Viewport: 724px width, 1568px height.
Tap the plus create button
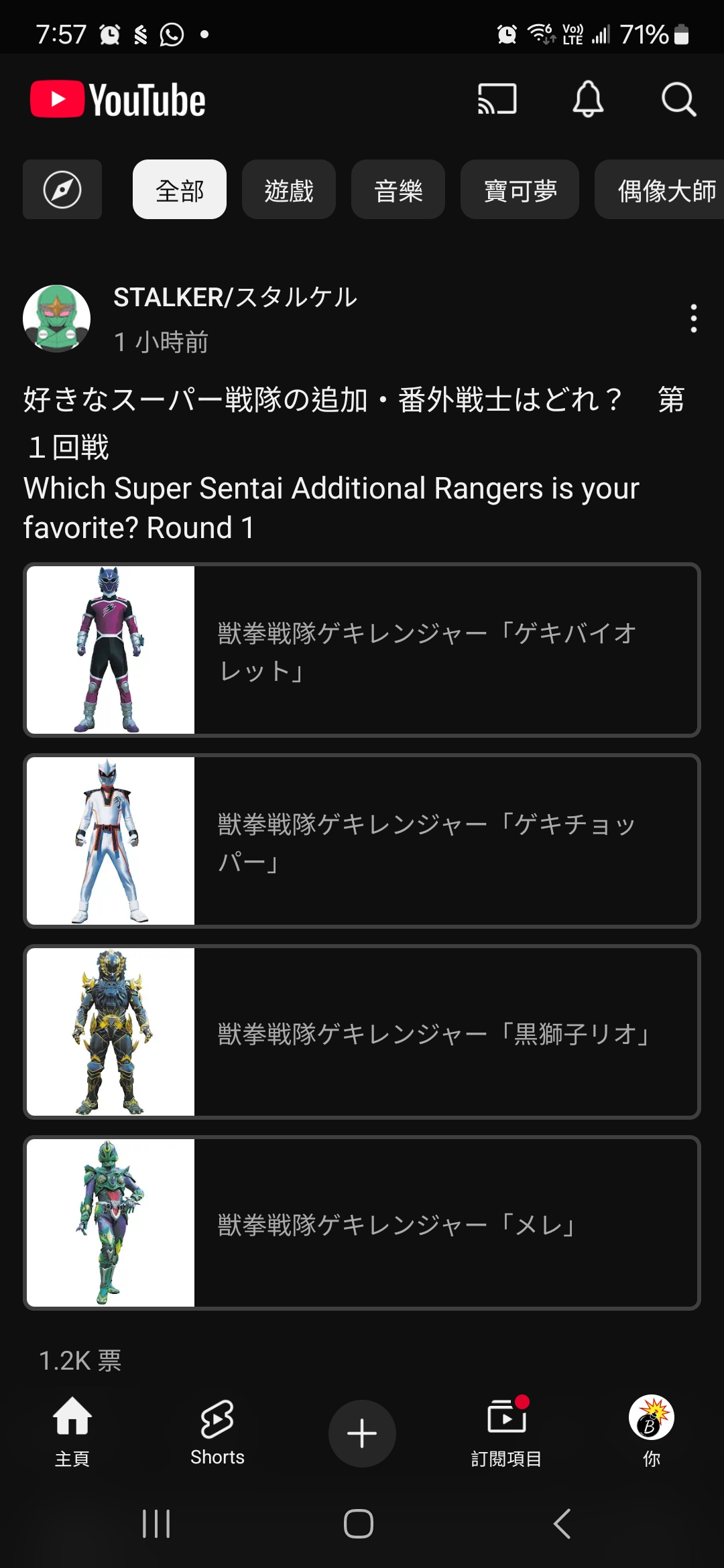[362, 1433]
